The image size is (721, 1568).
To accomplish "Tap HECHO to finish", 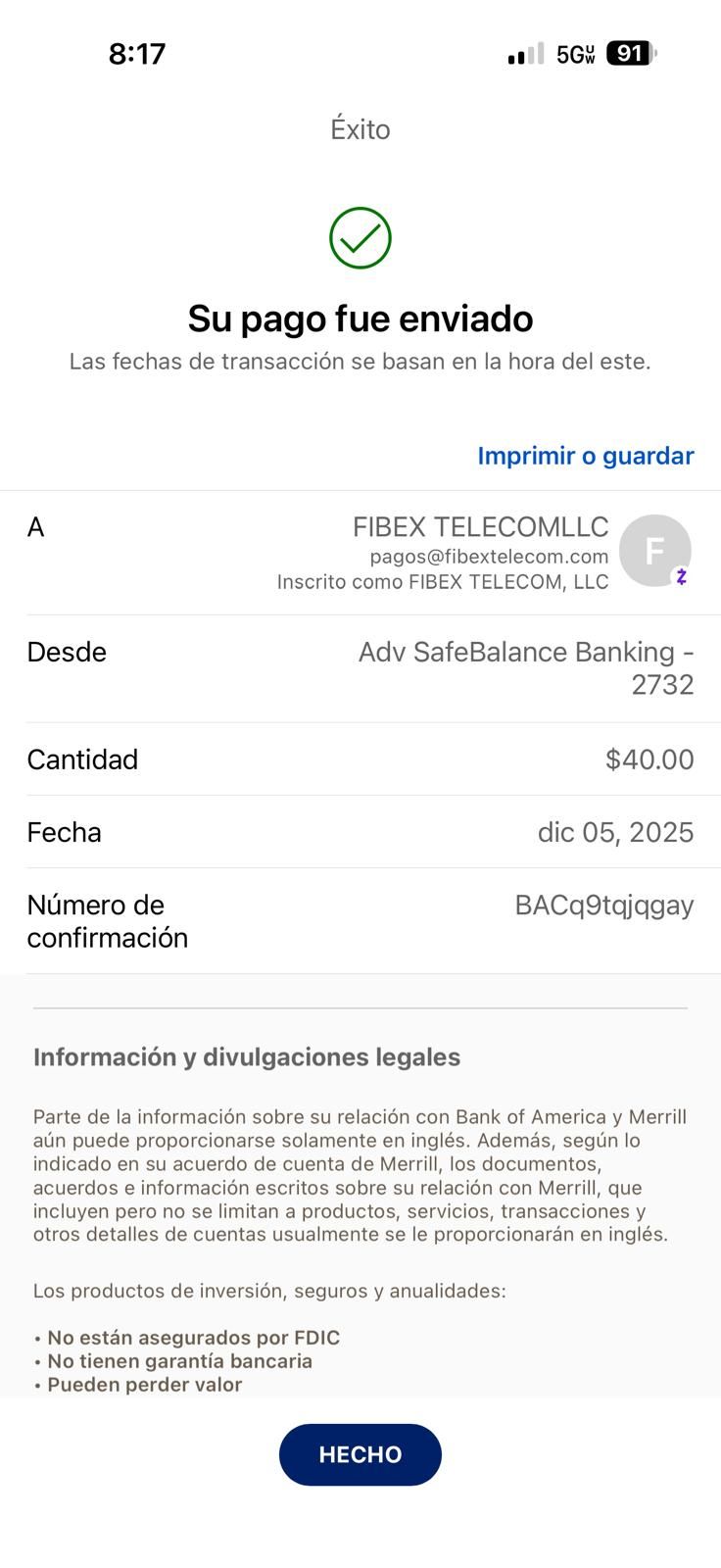I will (x=360, y=1454).
